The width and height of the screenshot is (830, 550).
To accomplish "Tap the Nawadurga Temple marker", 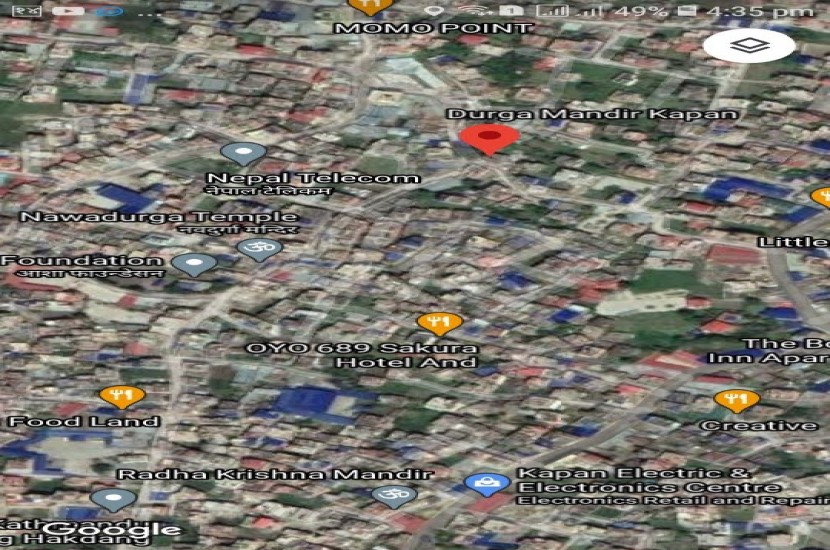I will point(259,249).
